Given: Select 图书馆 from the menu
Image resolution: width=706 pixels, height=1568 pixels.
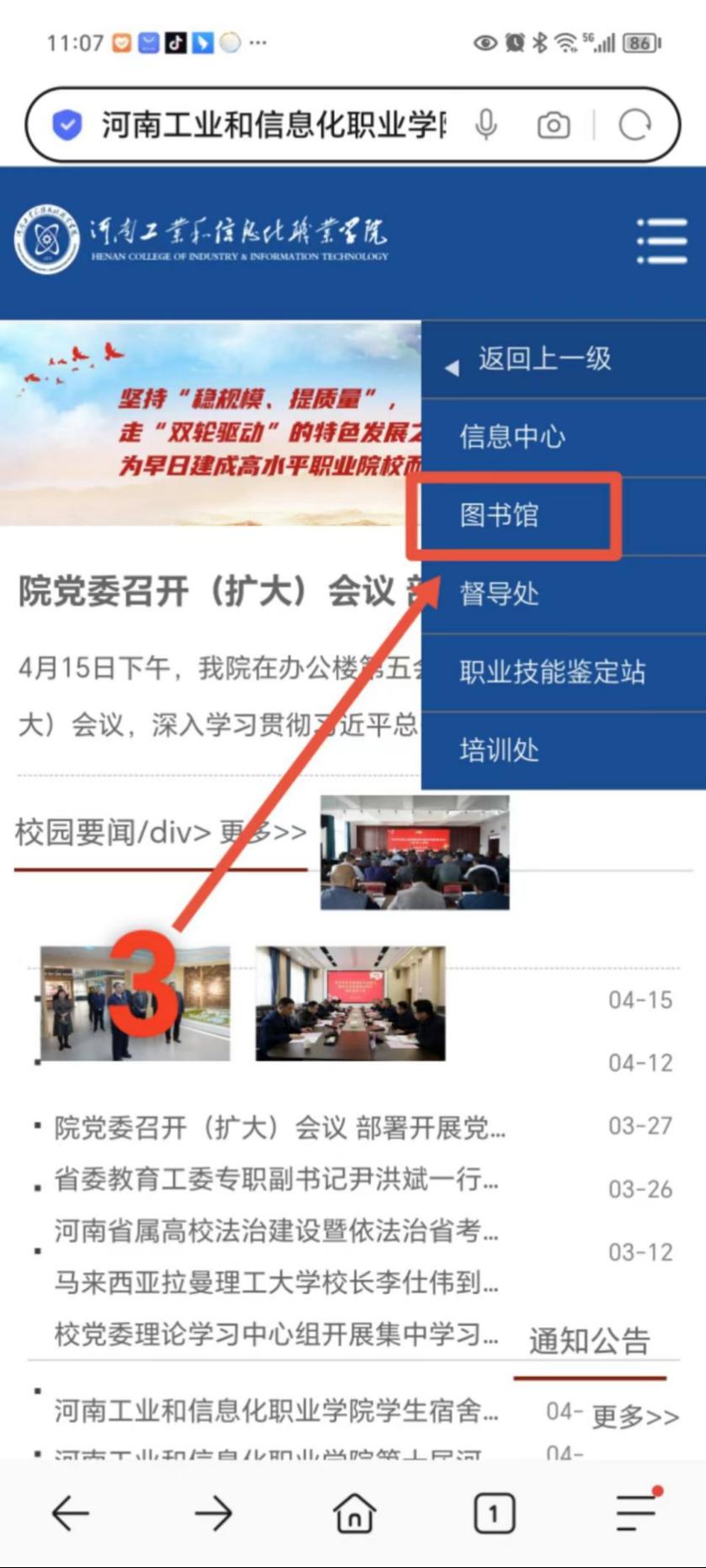Looking at the screenshot, I should pos(499,515).
